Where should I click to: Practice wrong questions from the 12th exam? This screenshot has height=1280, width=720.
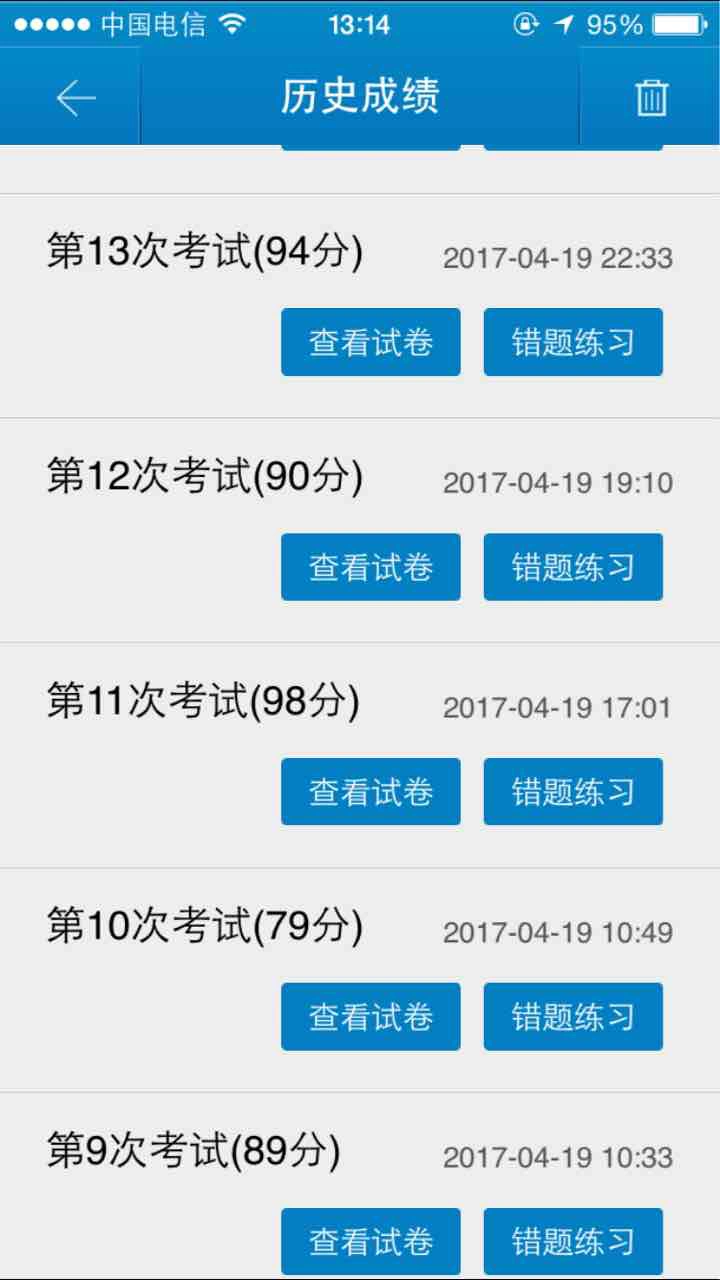click(573, 567)
